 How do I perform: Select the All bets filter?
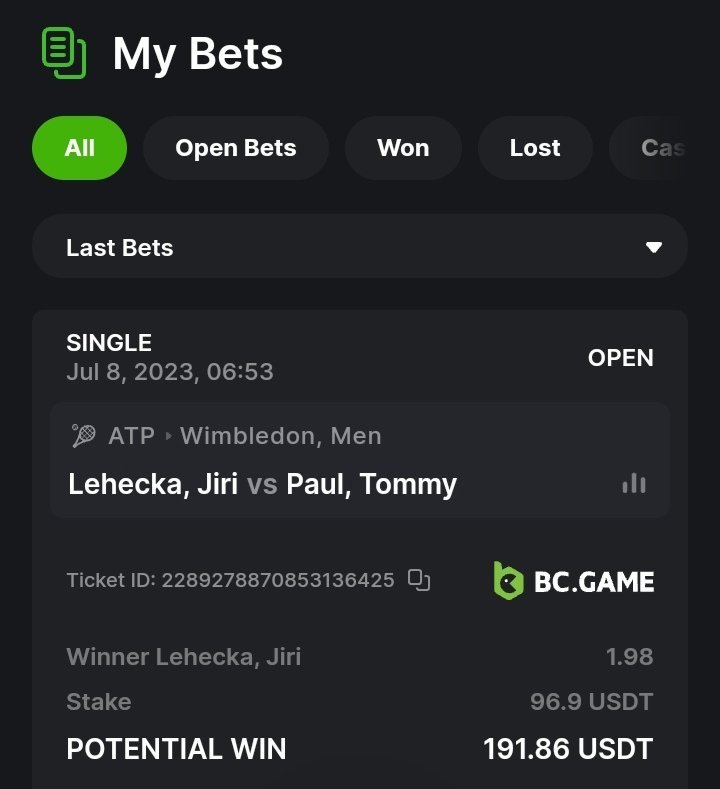(x=80, y=148)
